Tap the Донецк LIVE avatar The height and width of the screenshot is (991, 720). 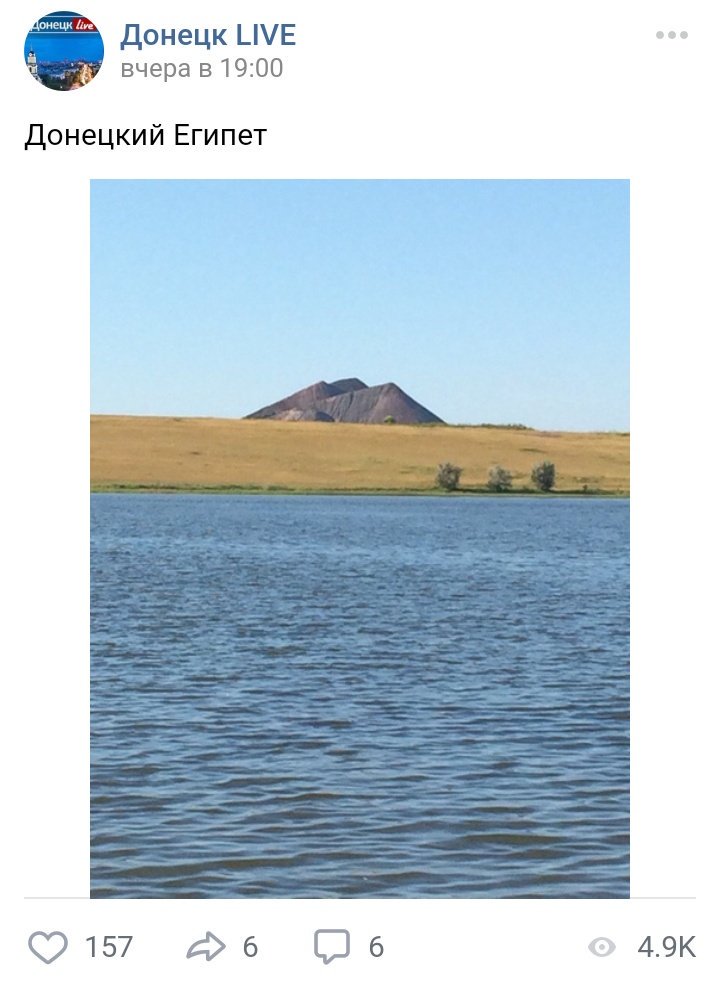pos(63,51)
